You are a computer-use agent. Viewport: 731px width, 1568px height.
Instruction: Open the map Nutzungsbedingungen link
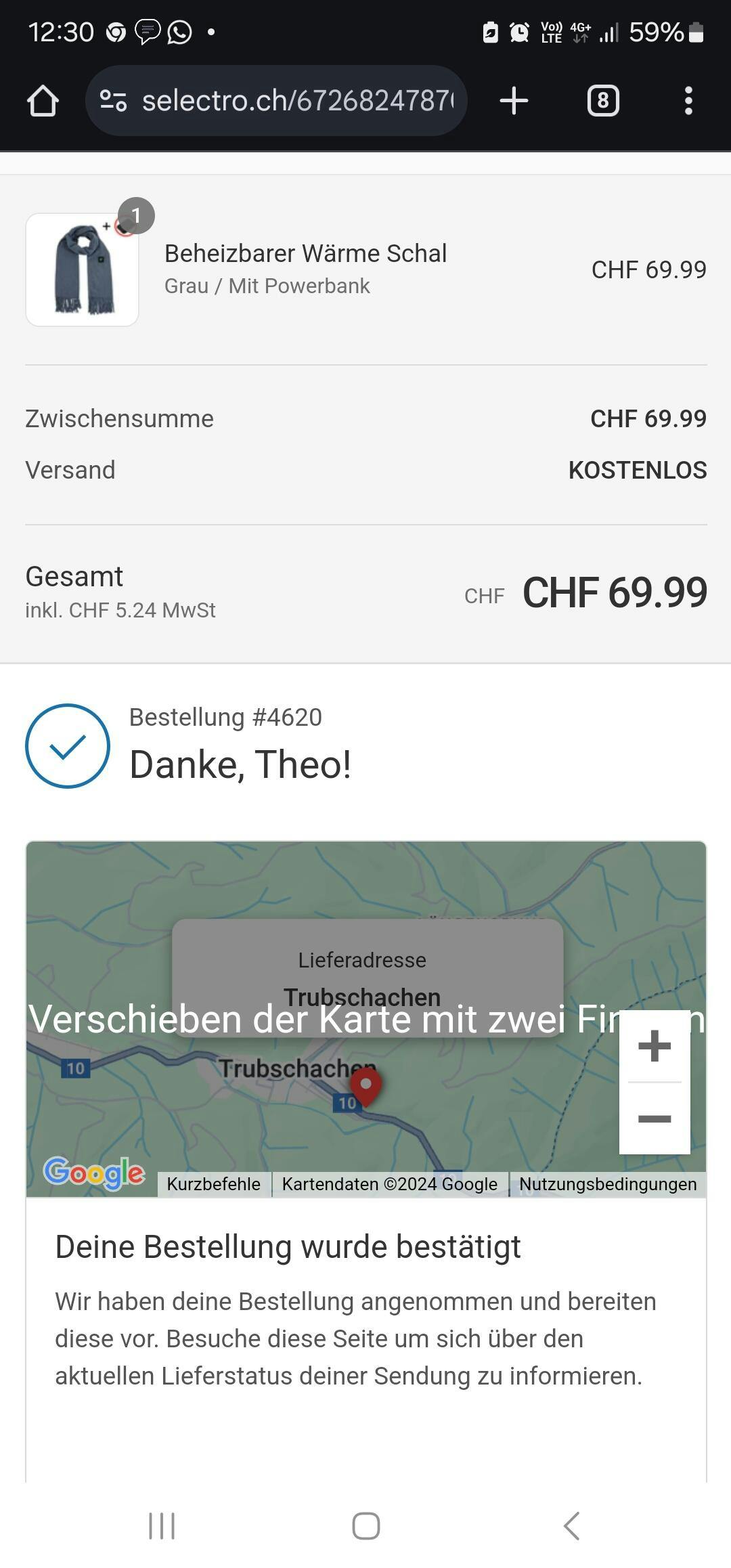point(607,1184)
